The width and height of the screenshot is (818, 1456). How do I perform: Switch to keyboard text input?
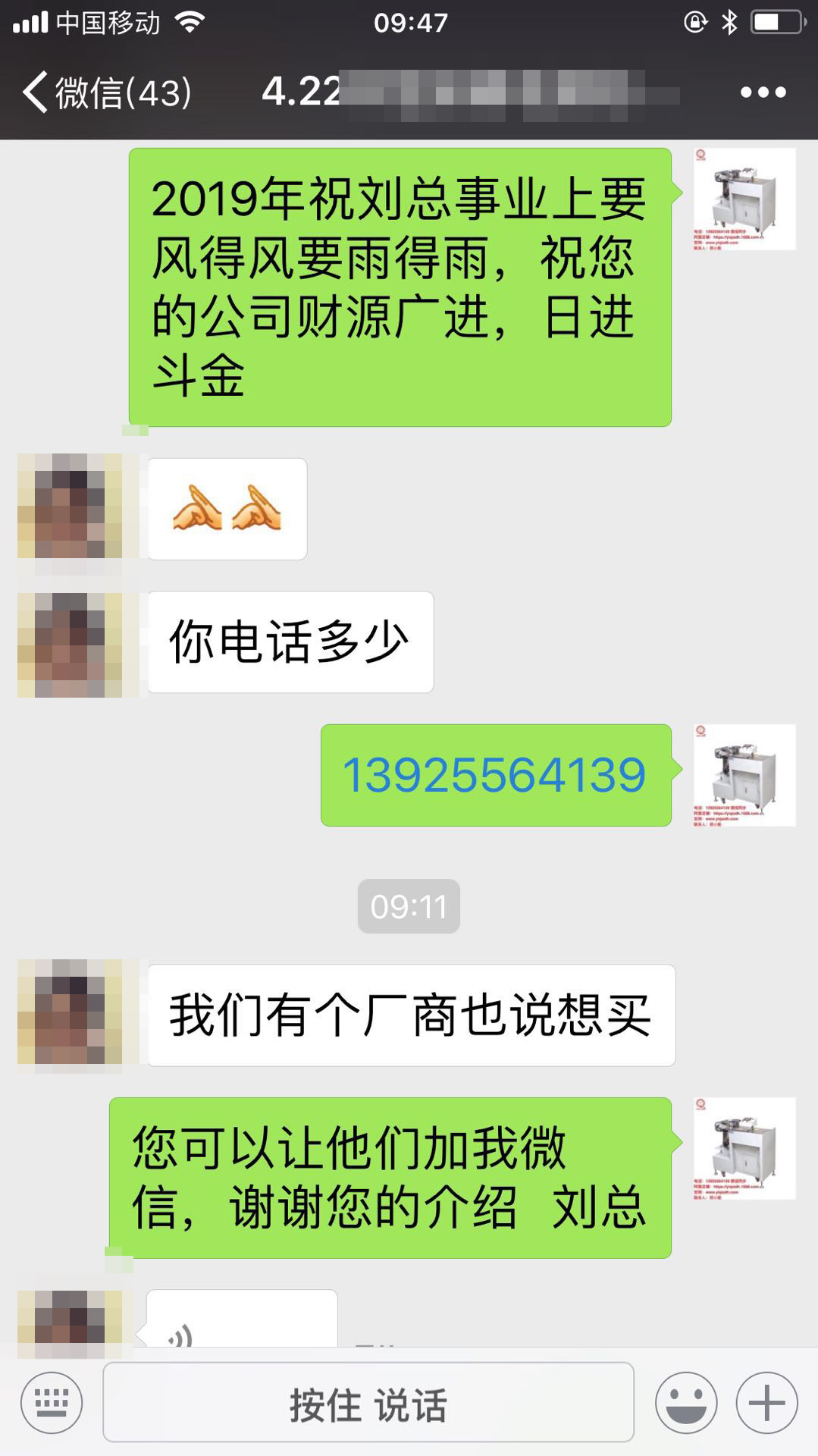(52, 1403)
